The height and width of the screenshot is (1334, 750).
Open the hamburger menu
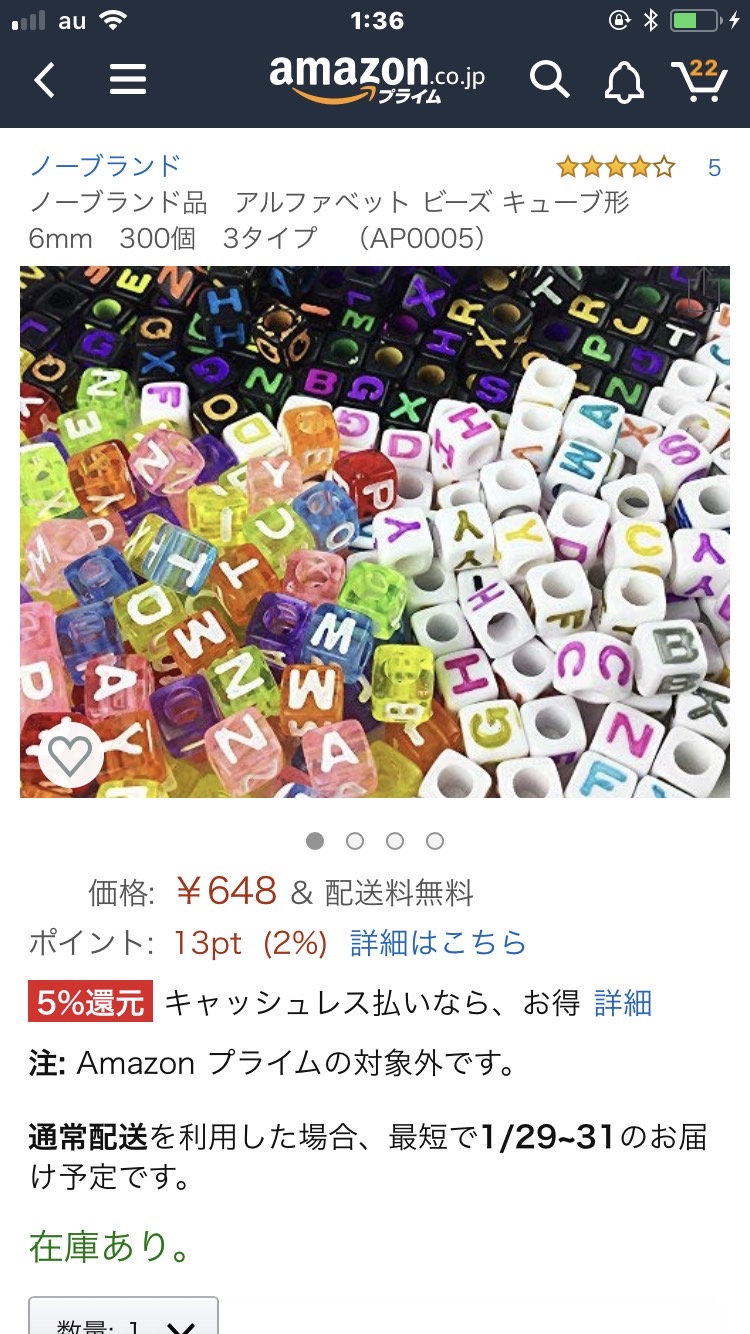(x=128, y=80)
